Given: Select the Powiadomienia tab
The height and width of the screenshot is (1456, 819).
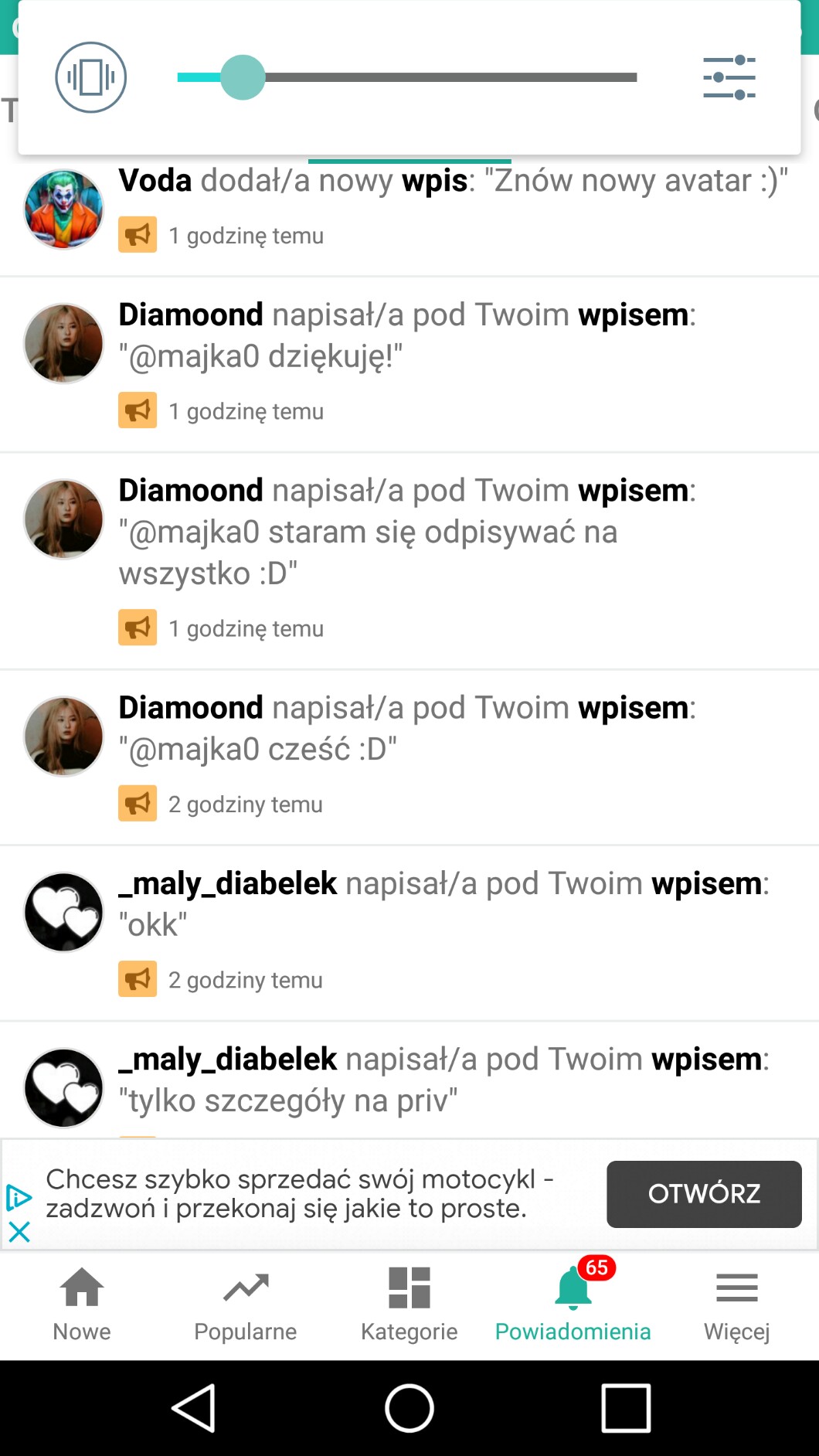Looking at the screenshot, I should [x=573, y=1305].
